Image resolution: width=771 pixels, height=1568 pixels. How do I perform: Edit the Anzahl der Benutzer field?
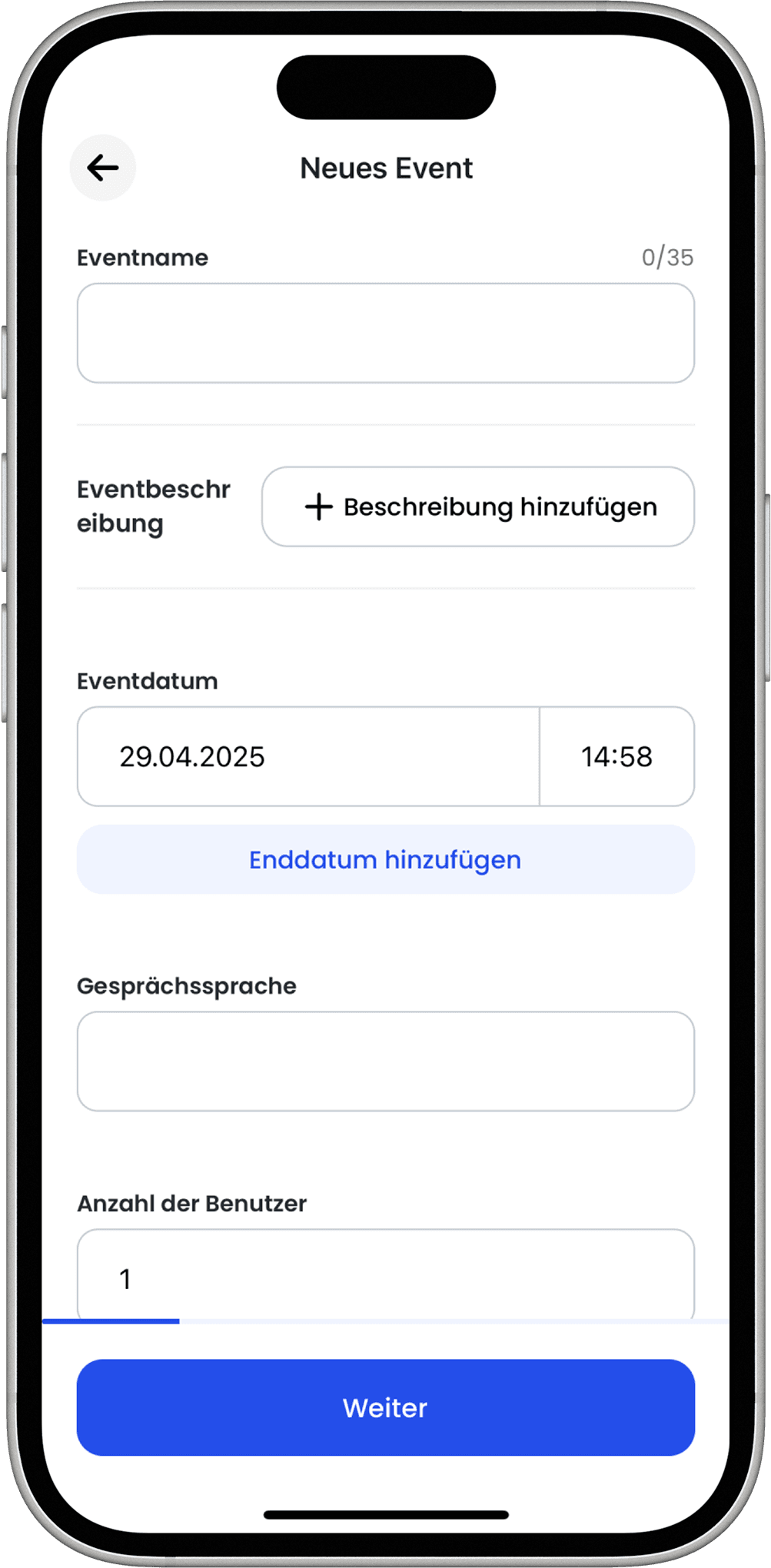(385, 1277)
